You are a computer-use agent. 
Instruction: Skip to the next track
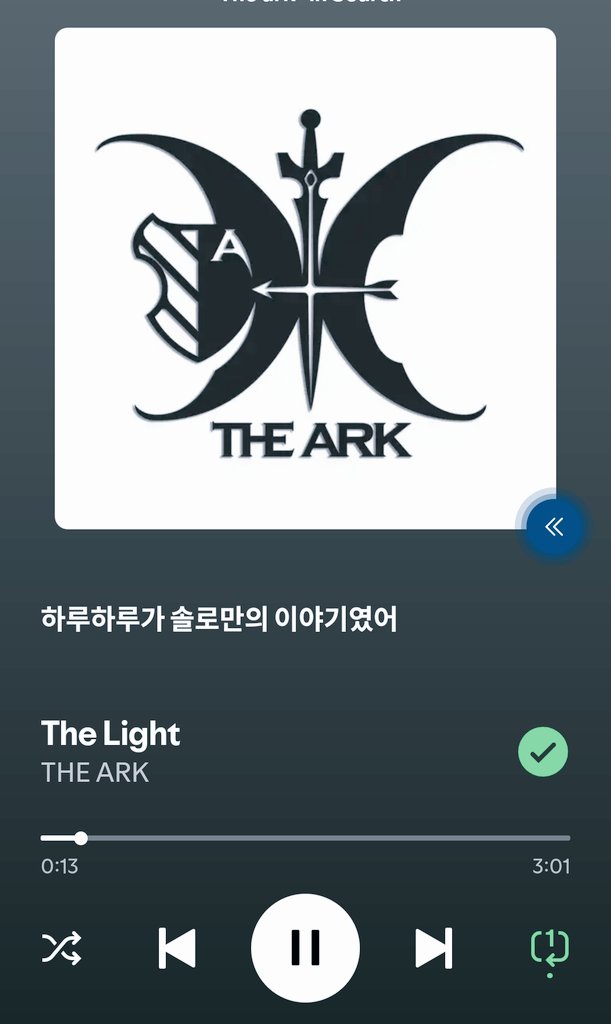click(433, 948)
